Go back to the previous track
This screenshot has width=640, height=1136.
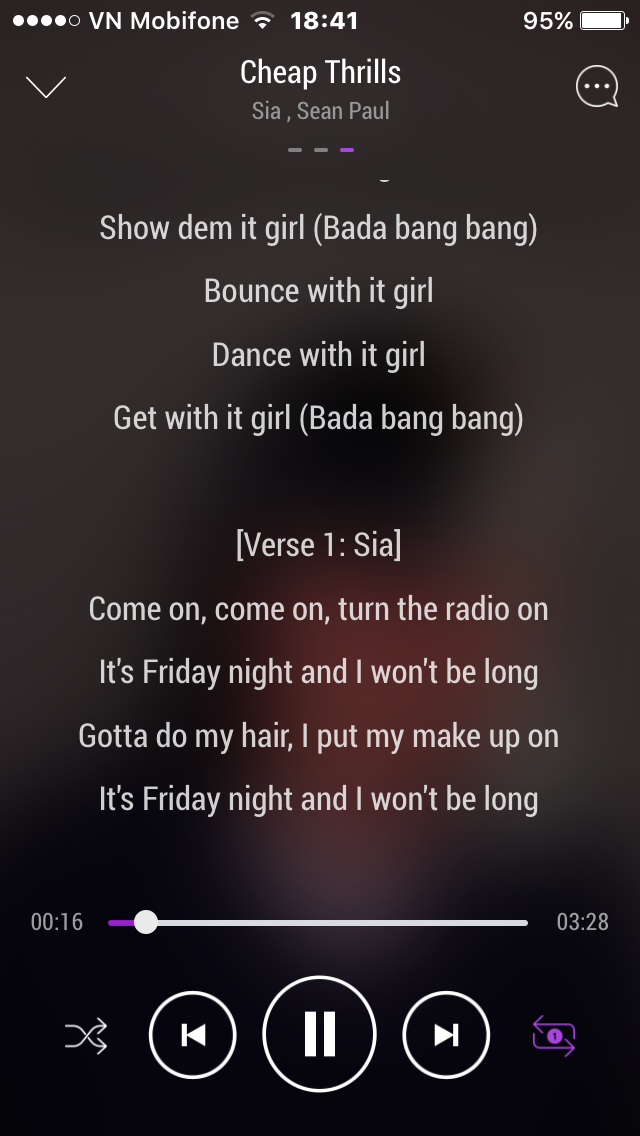(x=193, y=1035)
